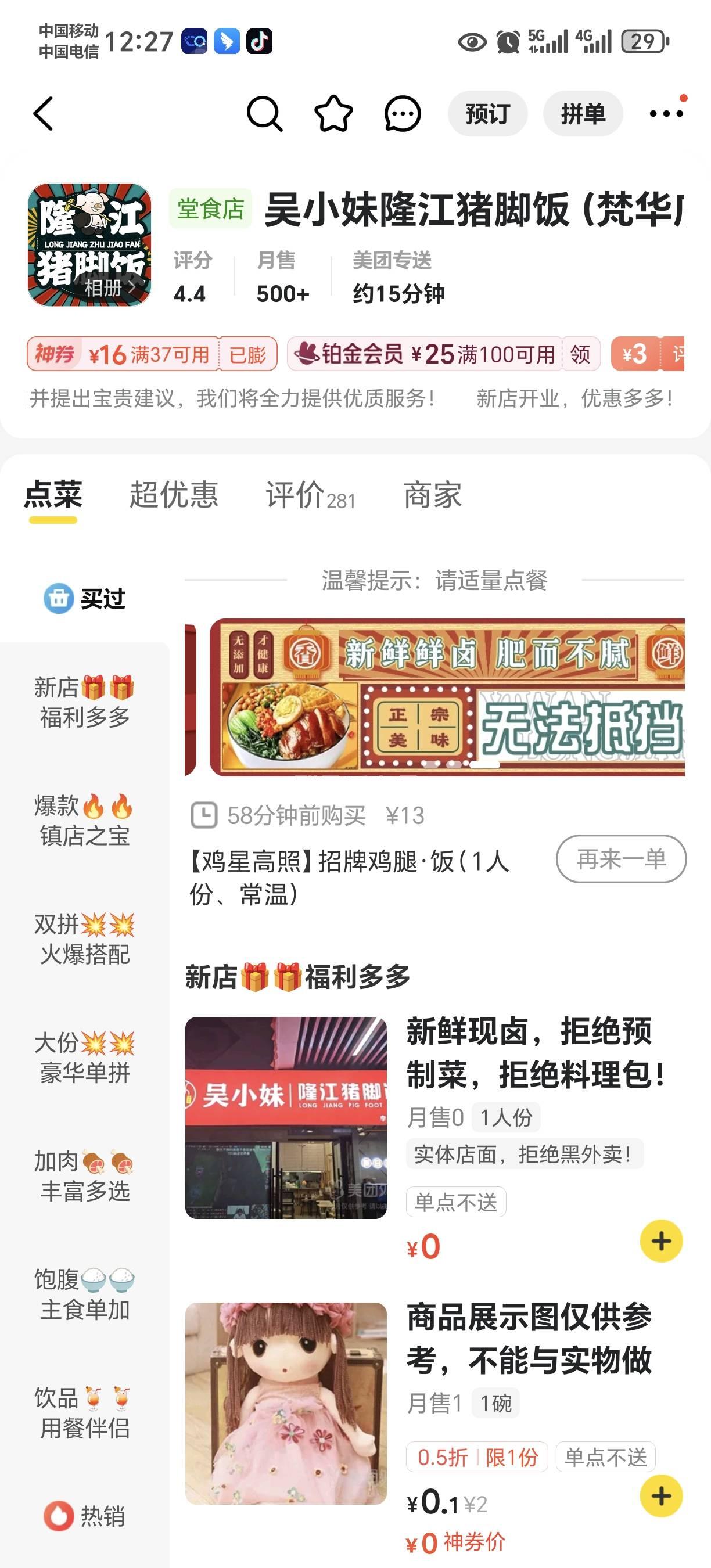Switch to the 商家 tab

(432, 495)
